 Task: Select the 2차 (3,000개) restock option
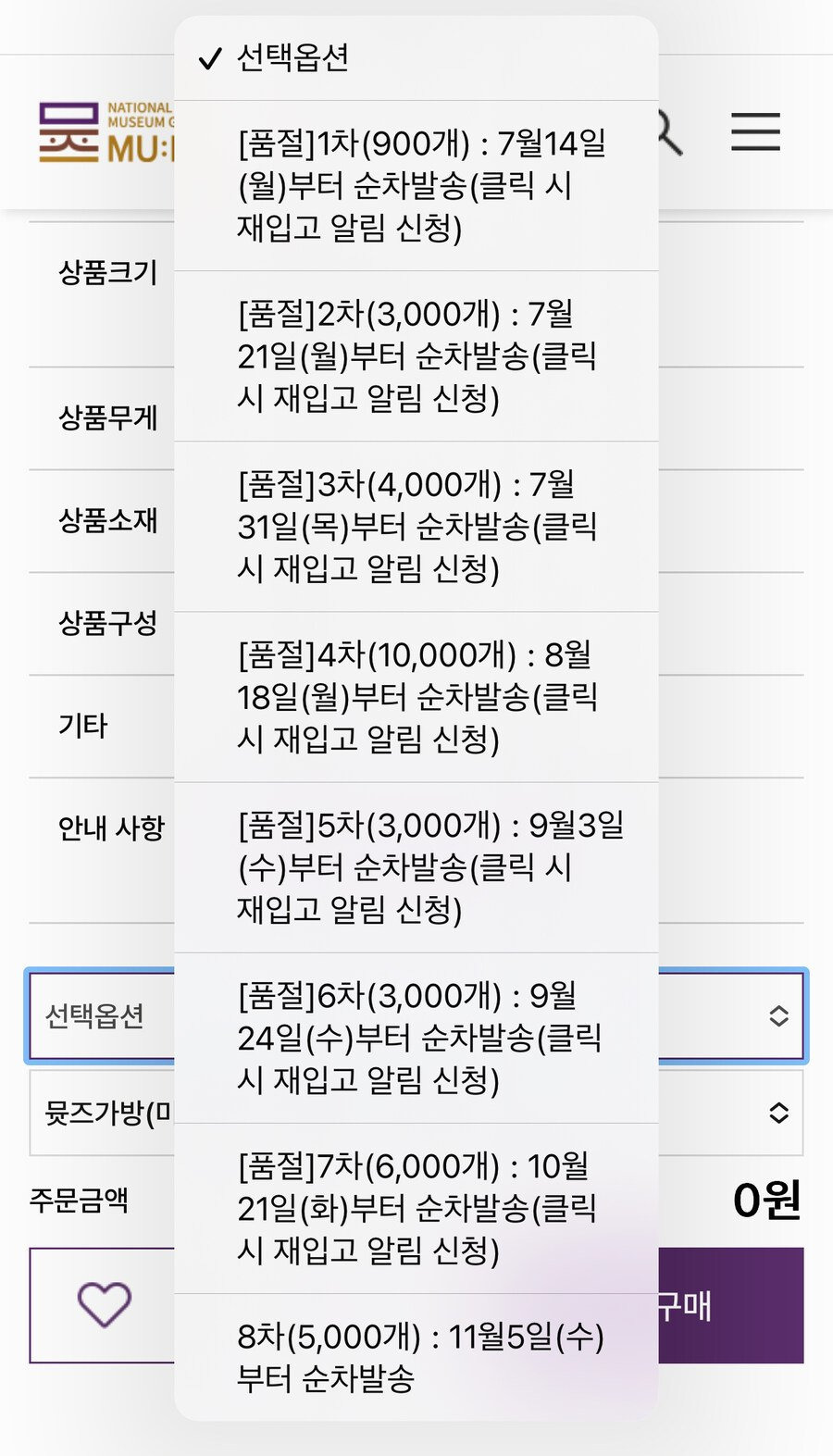click(x=416, y=356)
